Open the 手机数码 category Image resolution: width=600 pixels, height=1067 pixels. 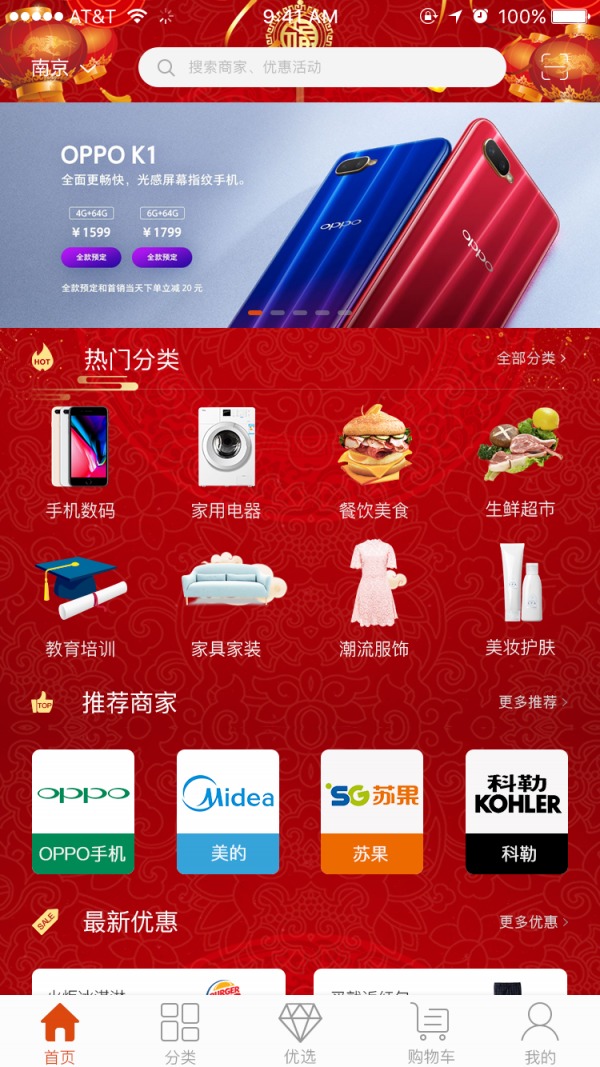(80, 462)
